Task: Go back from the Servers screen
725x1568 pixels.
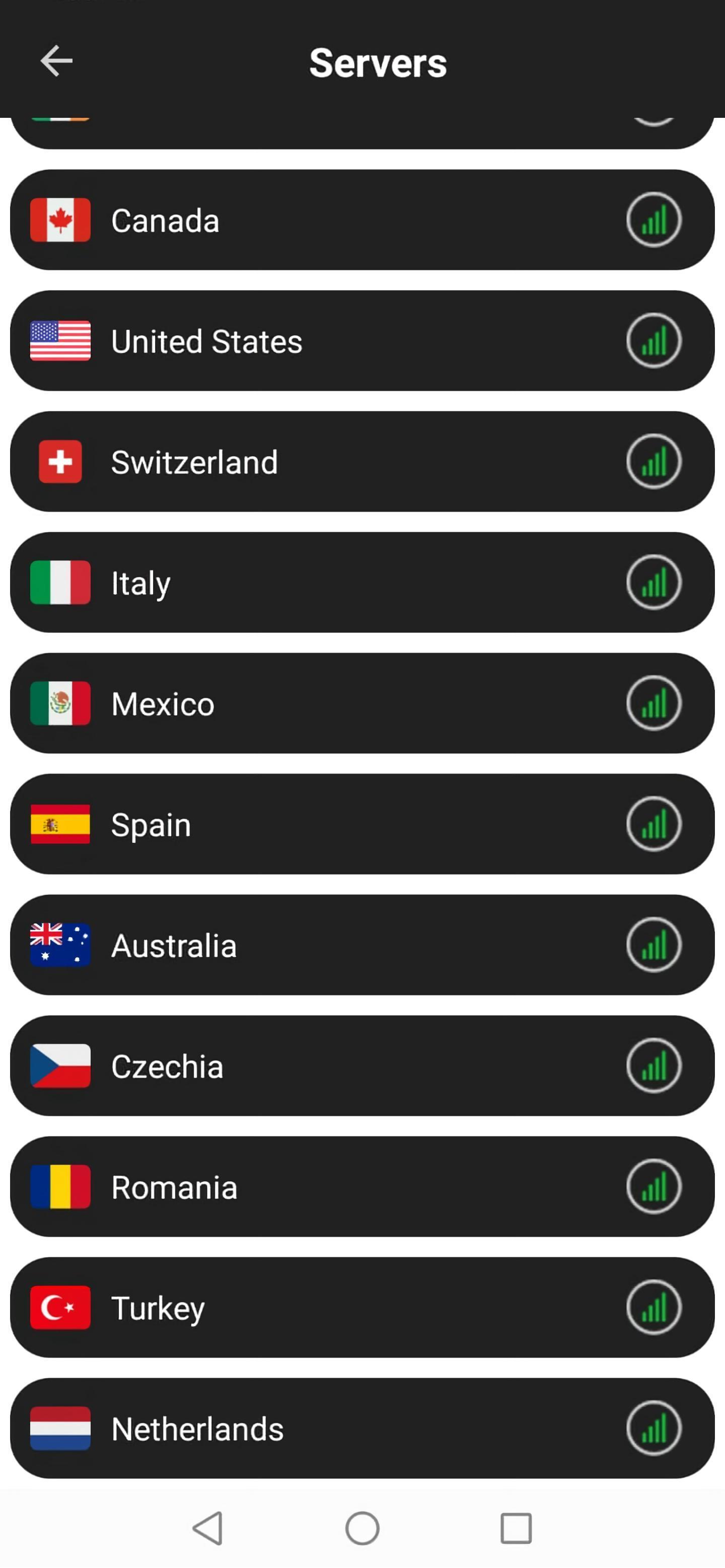Action: (56, 61)
